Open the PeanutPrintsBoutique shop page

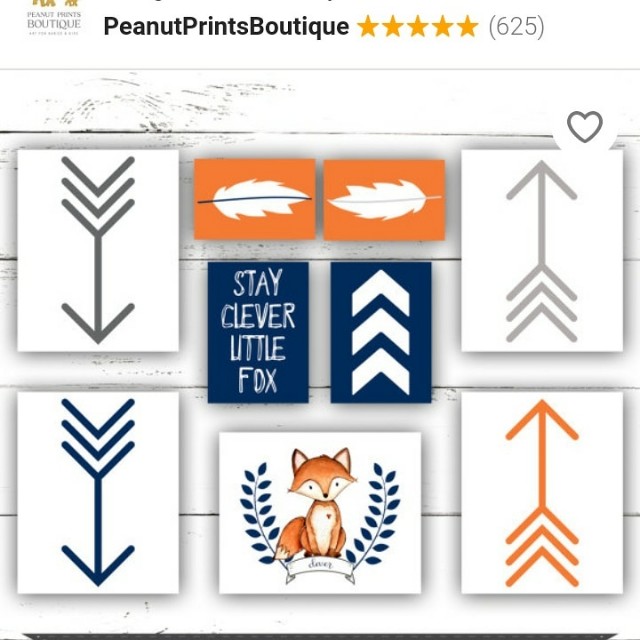(x=226, y=26)
